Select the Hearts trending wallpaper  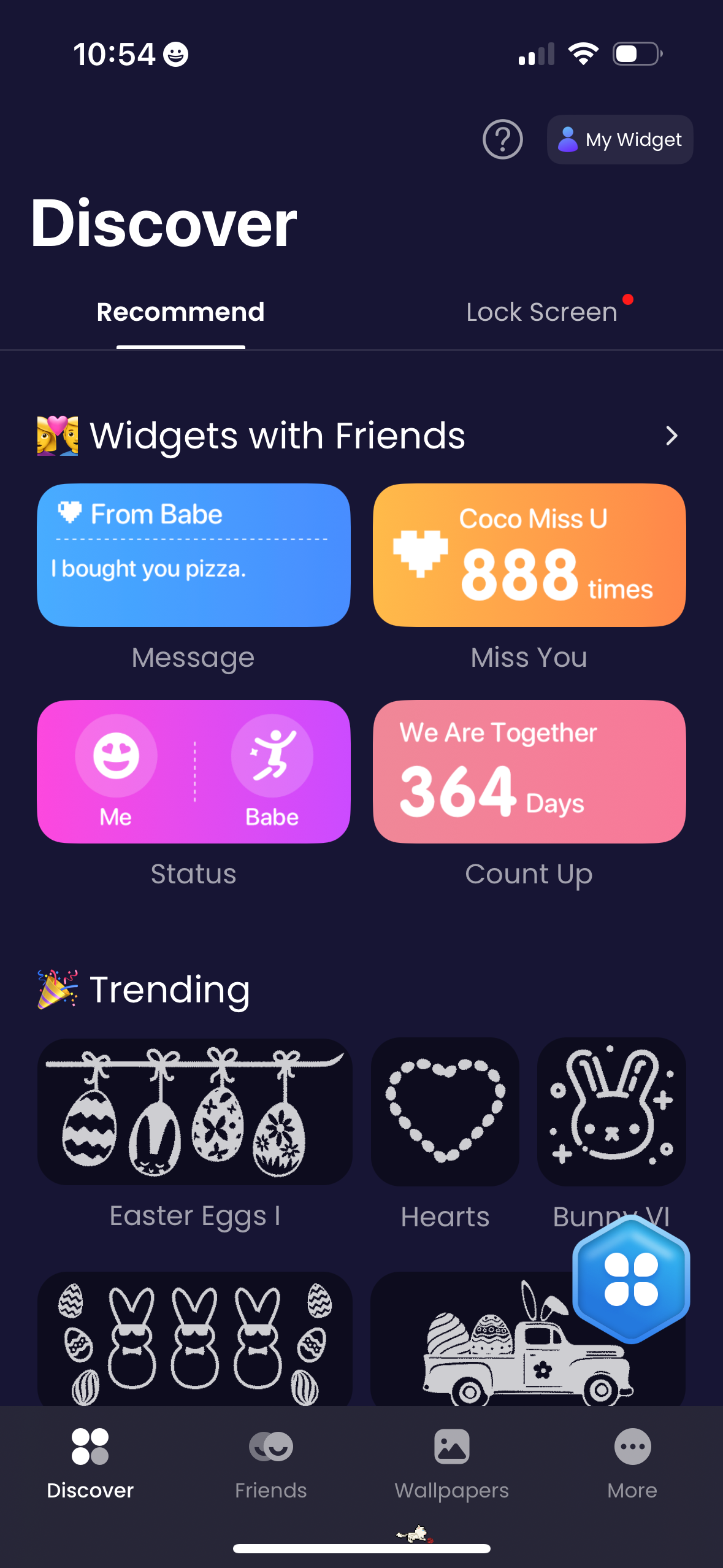click(445, 1112)
